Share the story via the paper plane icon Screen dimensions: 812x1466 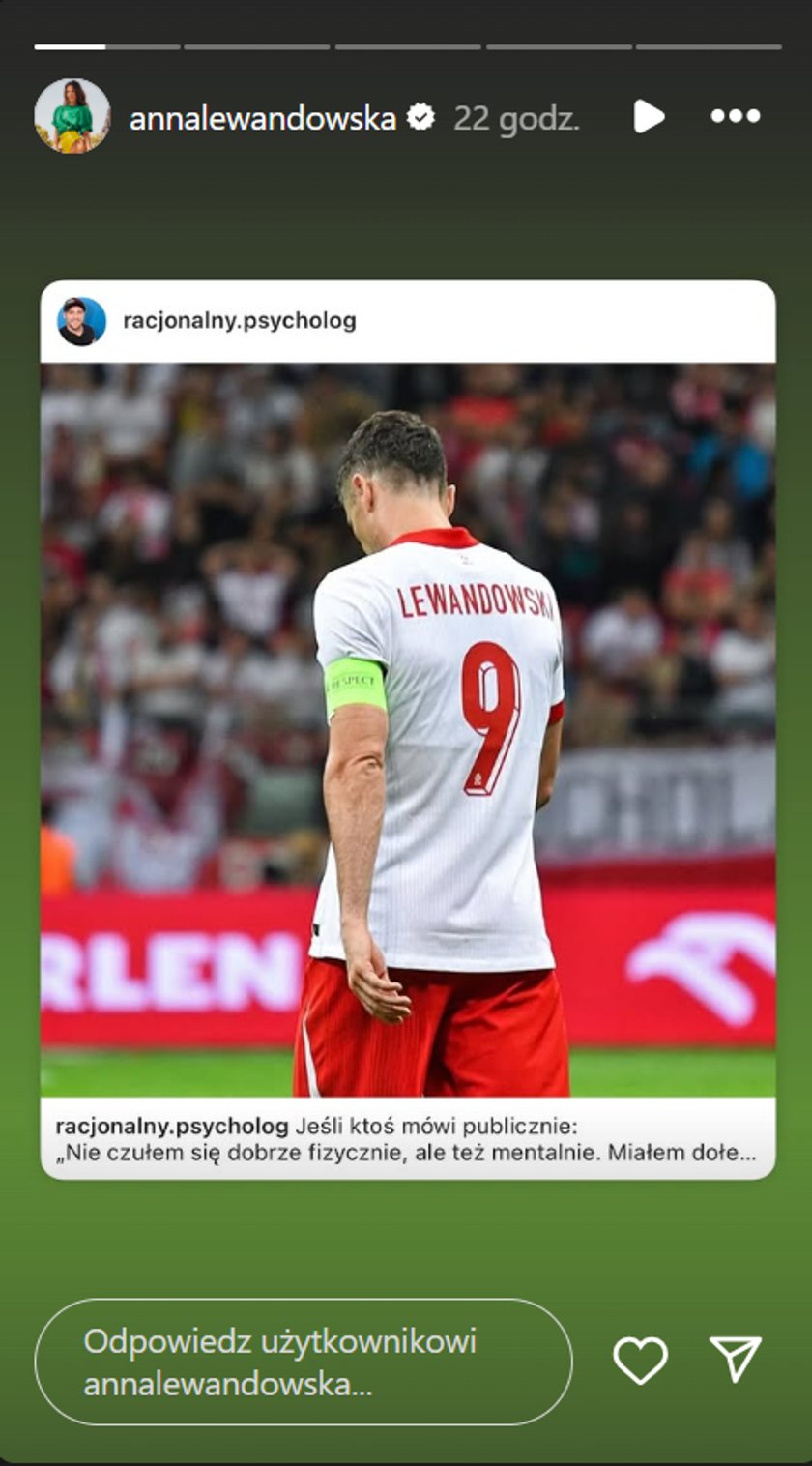click(x=736, y=1360)
